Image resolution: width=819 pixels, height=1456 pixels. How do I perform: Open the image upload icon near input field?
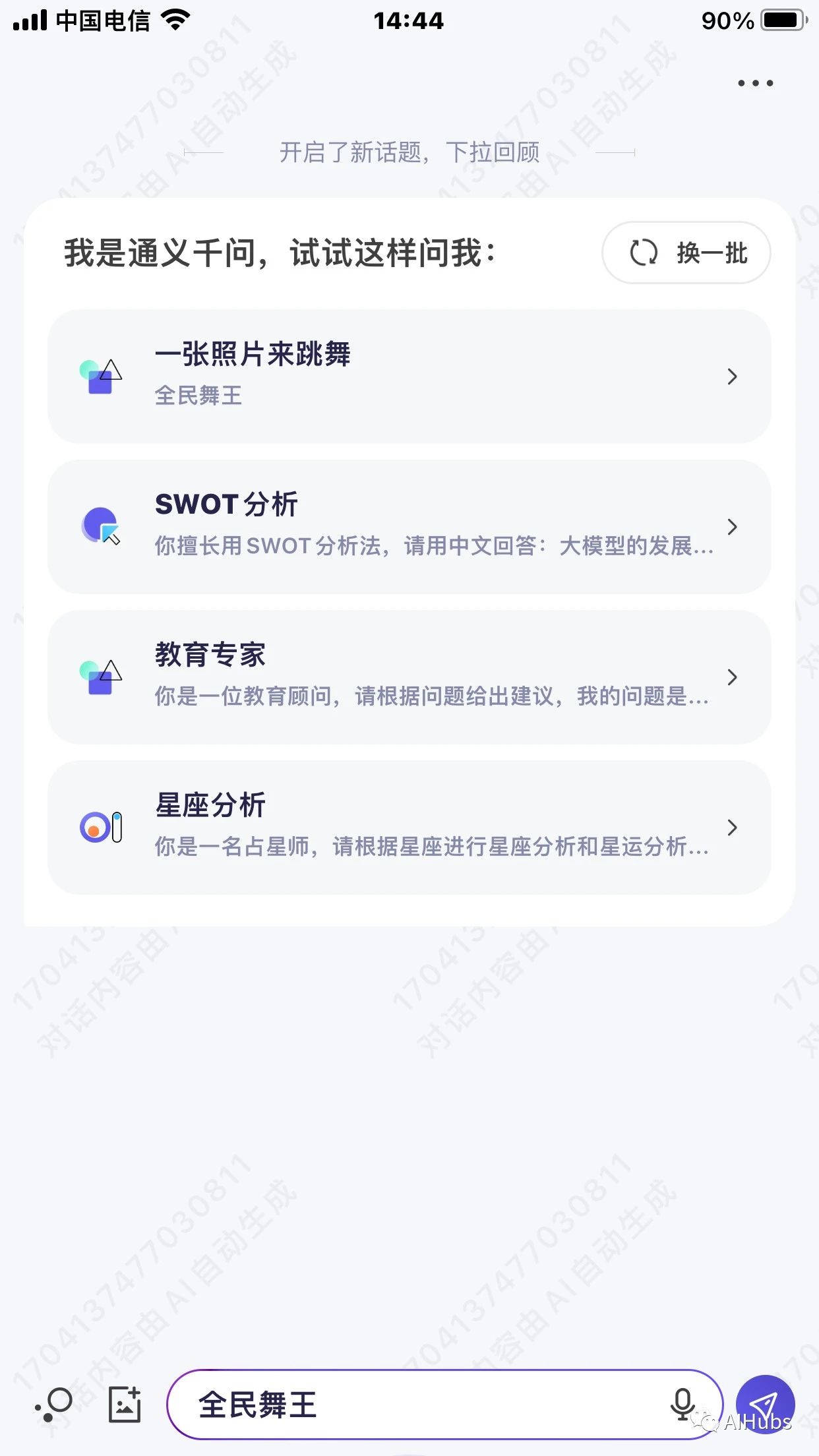pyautogui.click(x=124, y=1405)
